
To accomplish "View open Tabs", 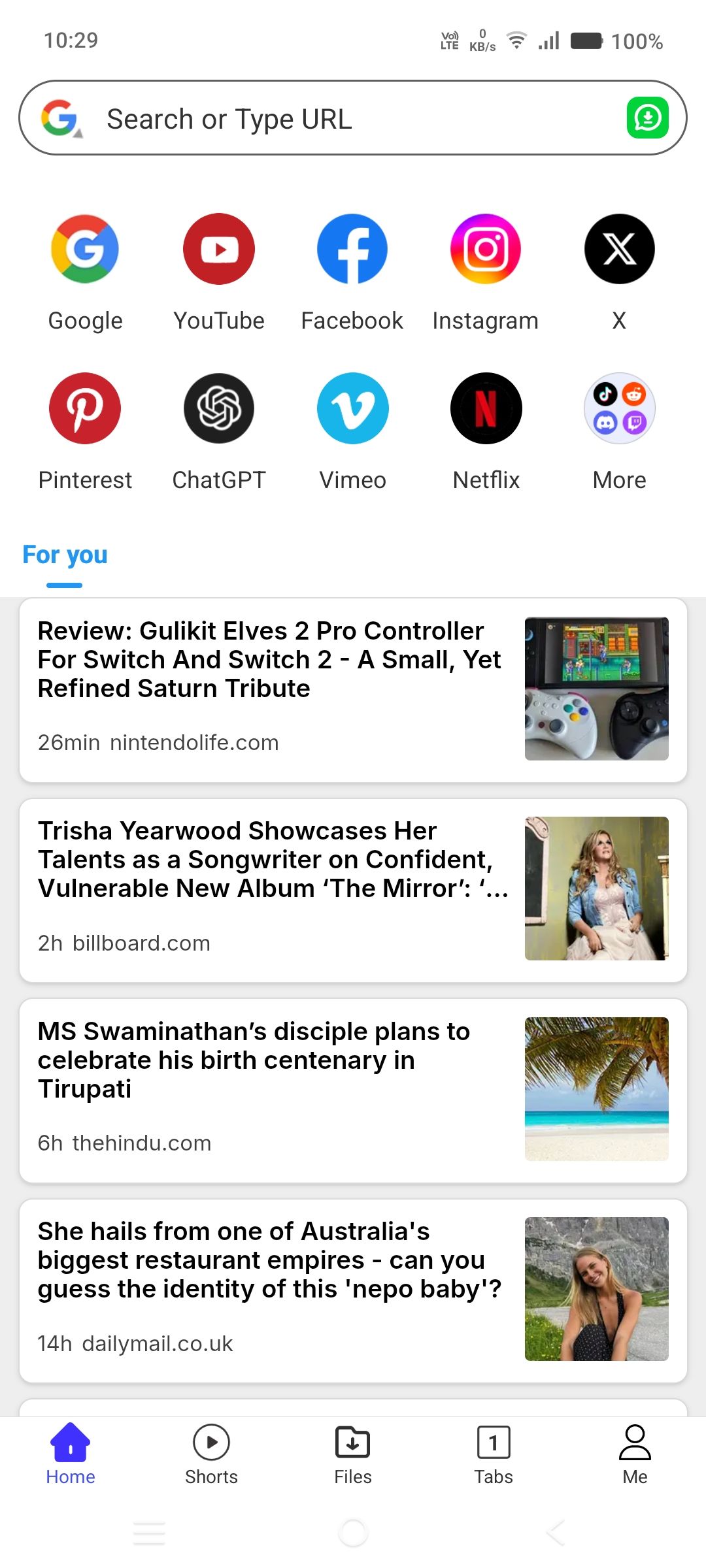I will pos(494,1454).
